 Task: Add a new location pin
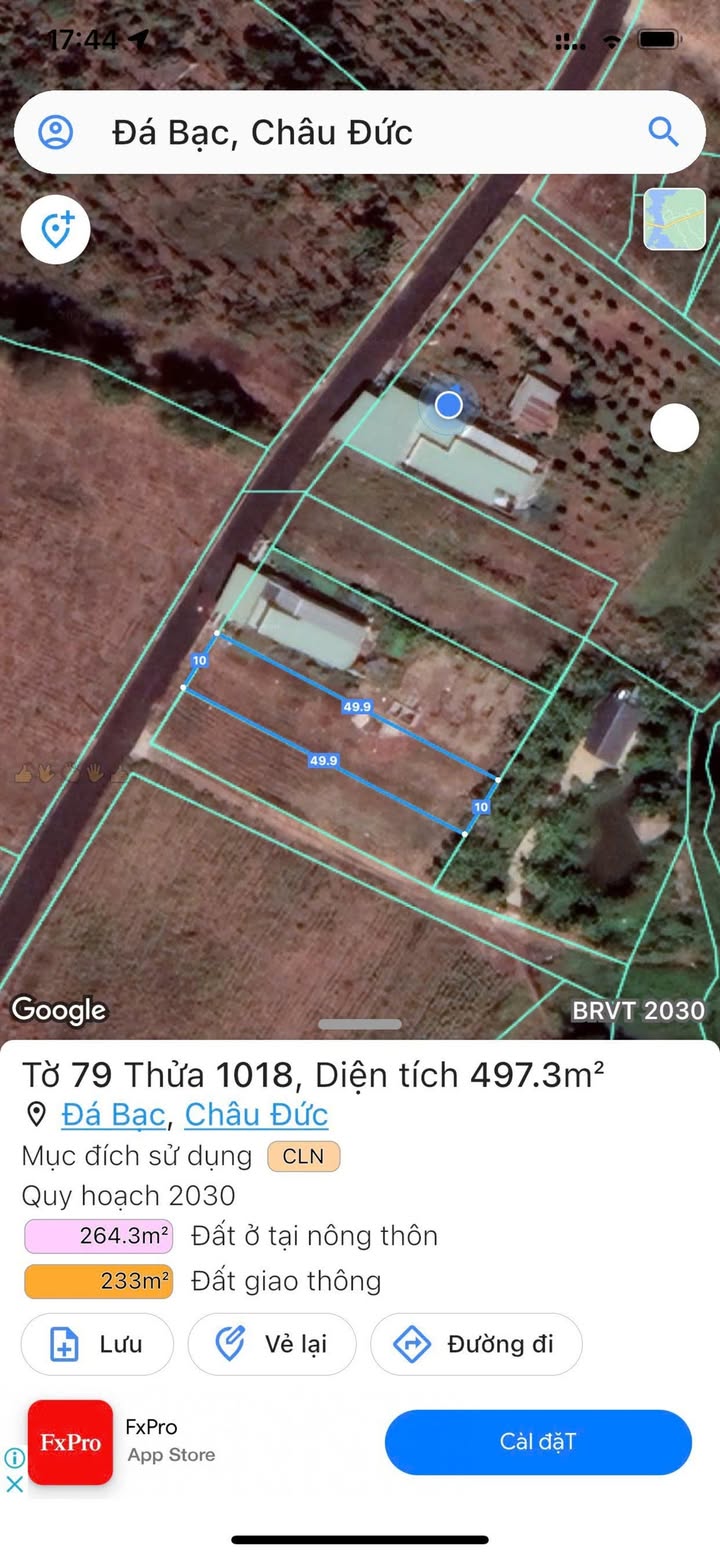[x=56, y=229]
